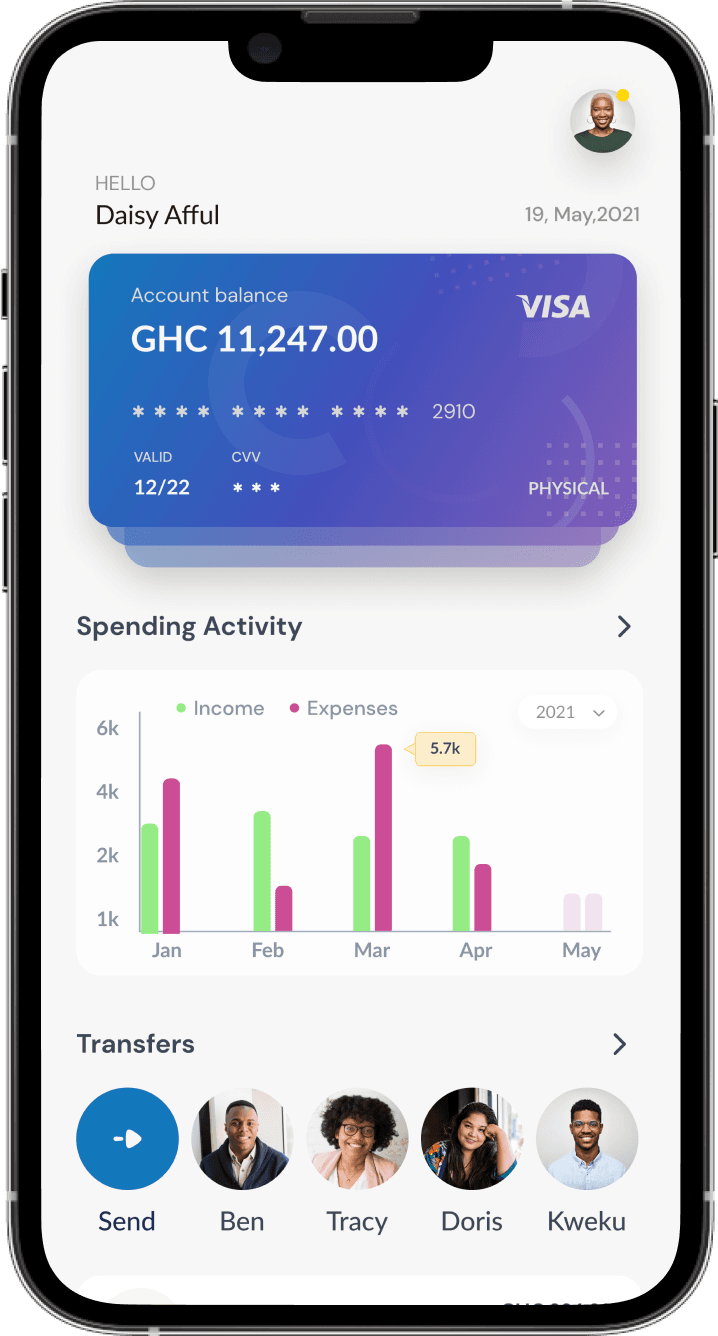Pick Doris from the transfer contacts
Viewport: 718px width, 1336px height.
coord(472,1139)
